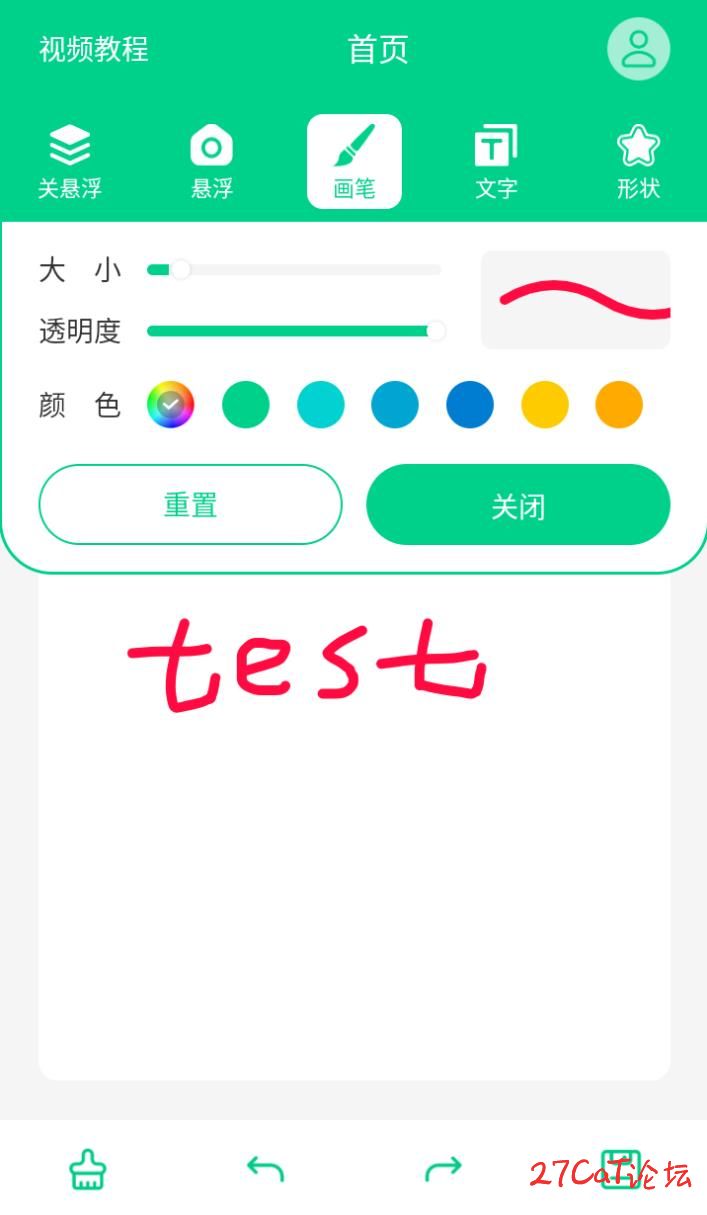
Task: Undo the last stroke
Action: [265, 1169]
